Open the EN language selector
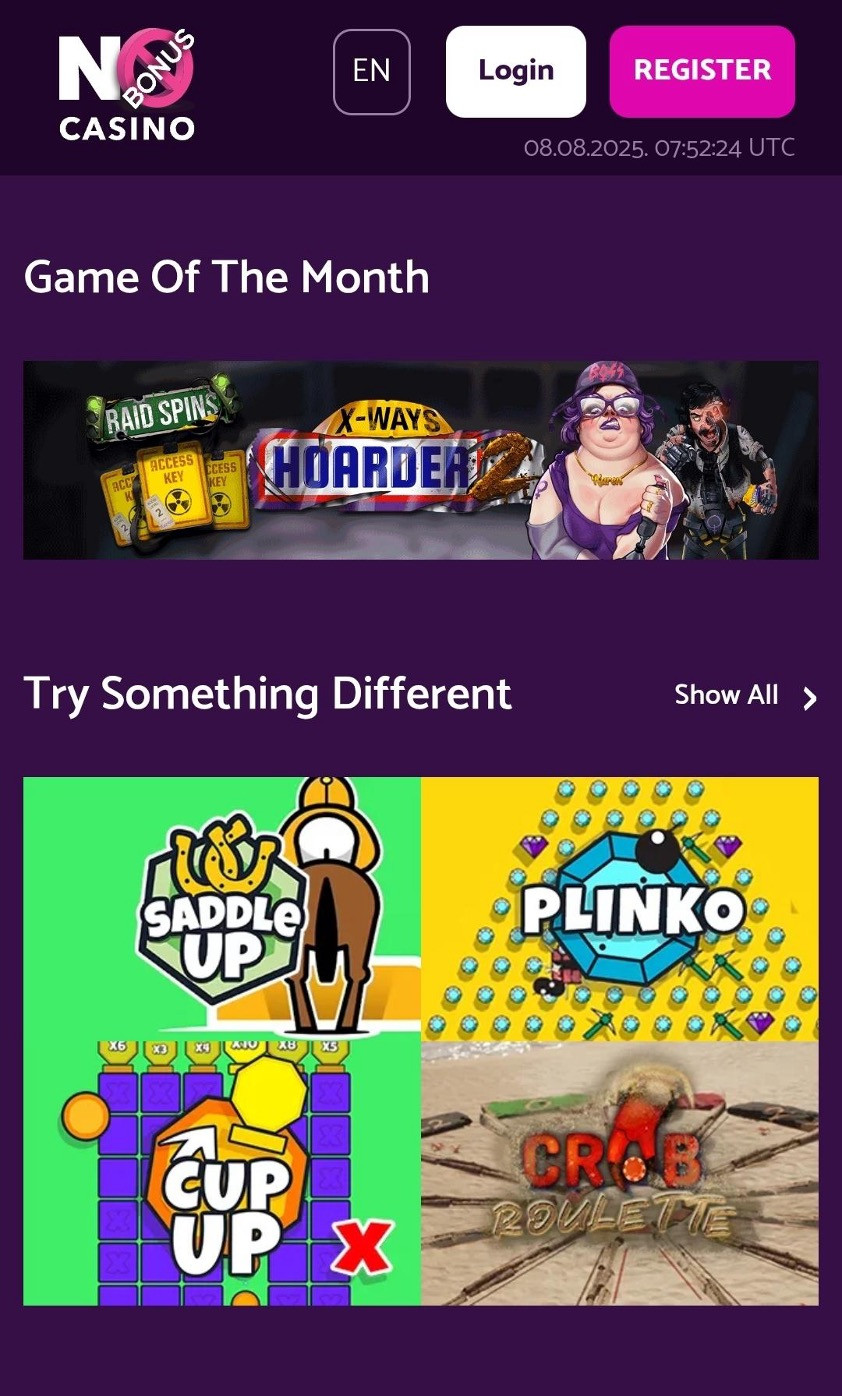This screenshot has width=842, height=1396. click(x=371, y=71)
